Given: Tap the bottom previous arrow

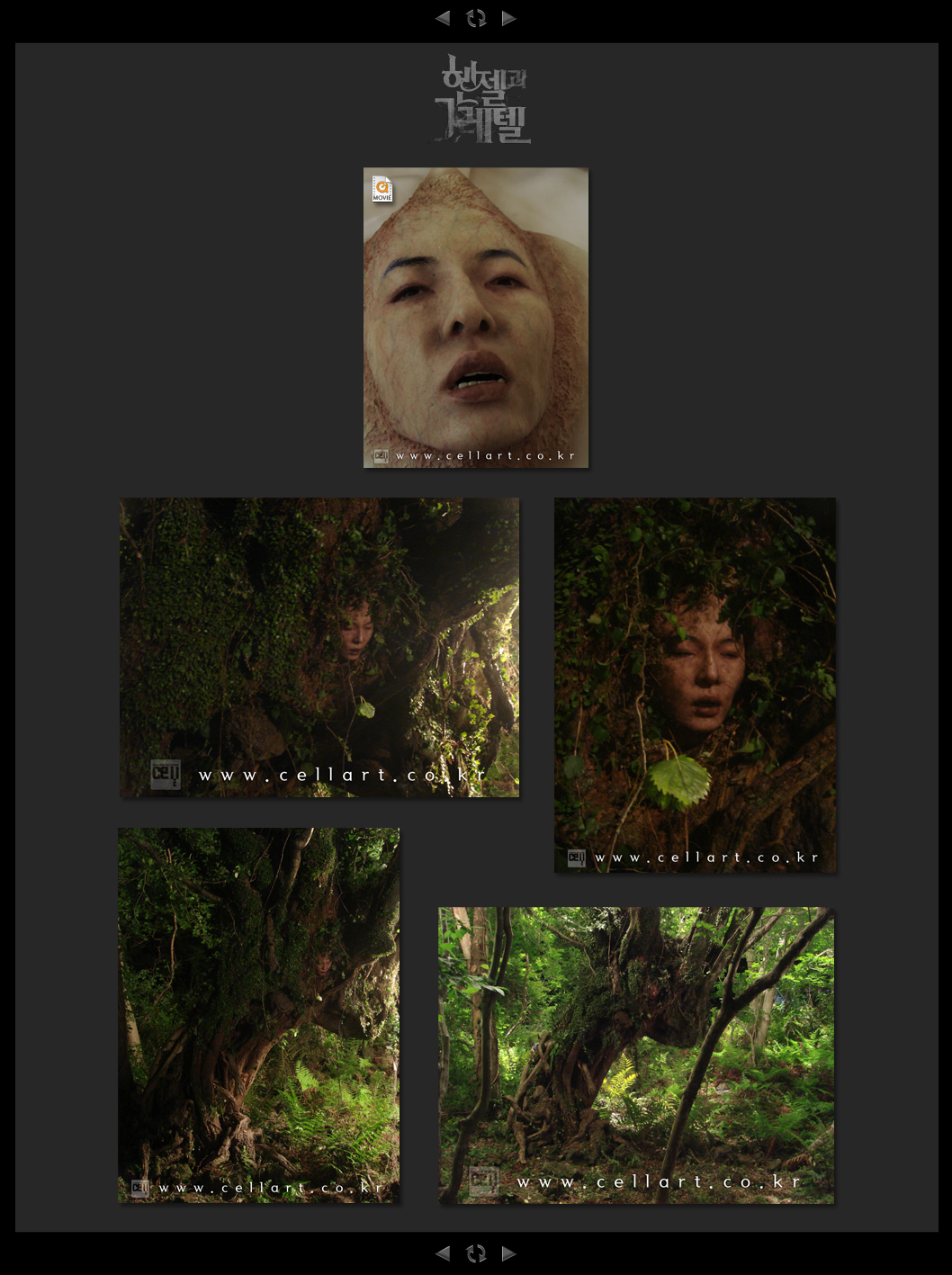Looking at the screenshot, I should click(443, 1253).
